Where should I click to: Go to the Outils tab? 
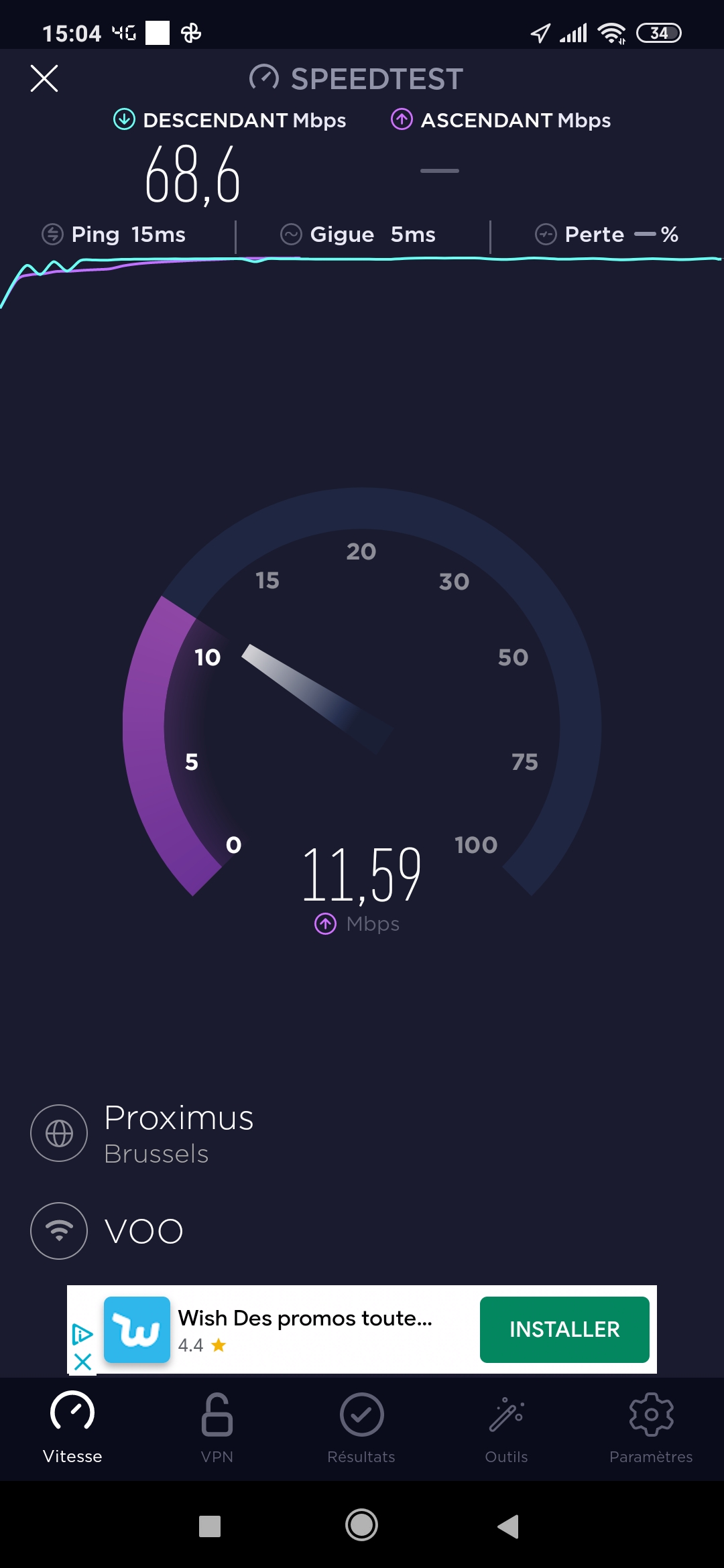click(506, 1427)
